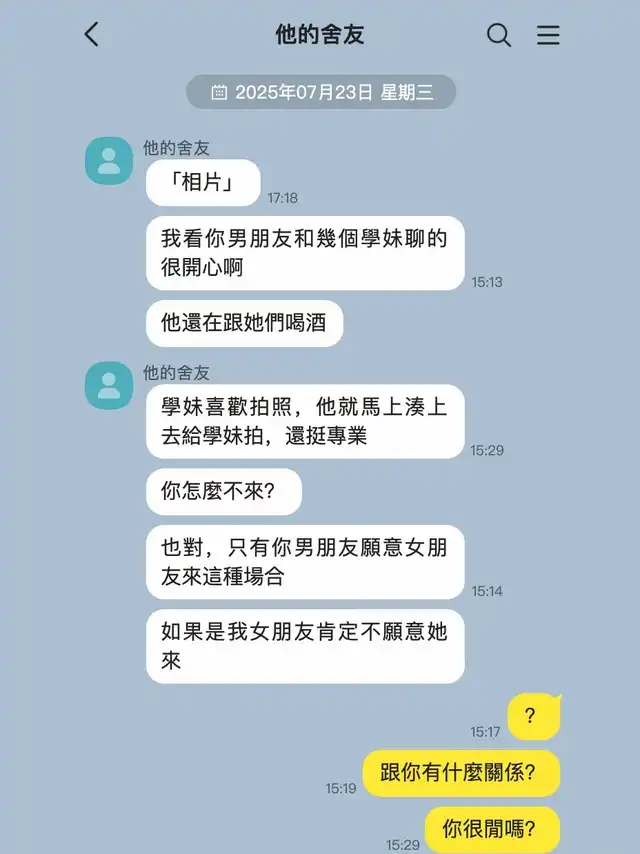Screen dimensions: 640x854
Task: Search within this chat conversation
Action: [499, 35]
